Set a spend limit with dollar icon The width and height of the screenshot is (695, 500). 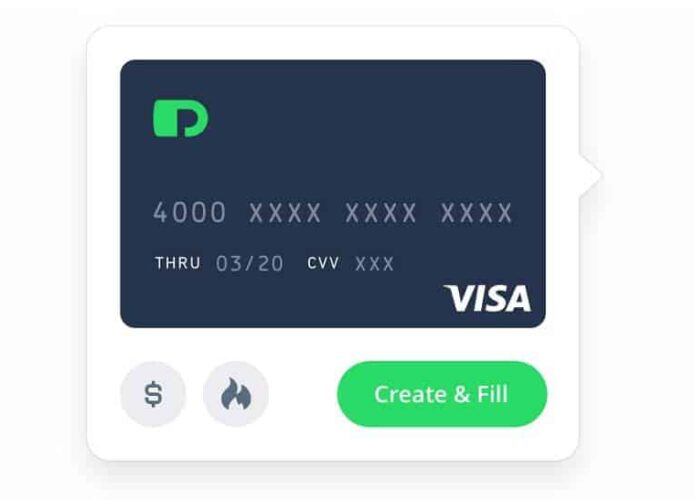(153, 394)
